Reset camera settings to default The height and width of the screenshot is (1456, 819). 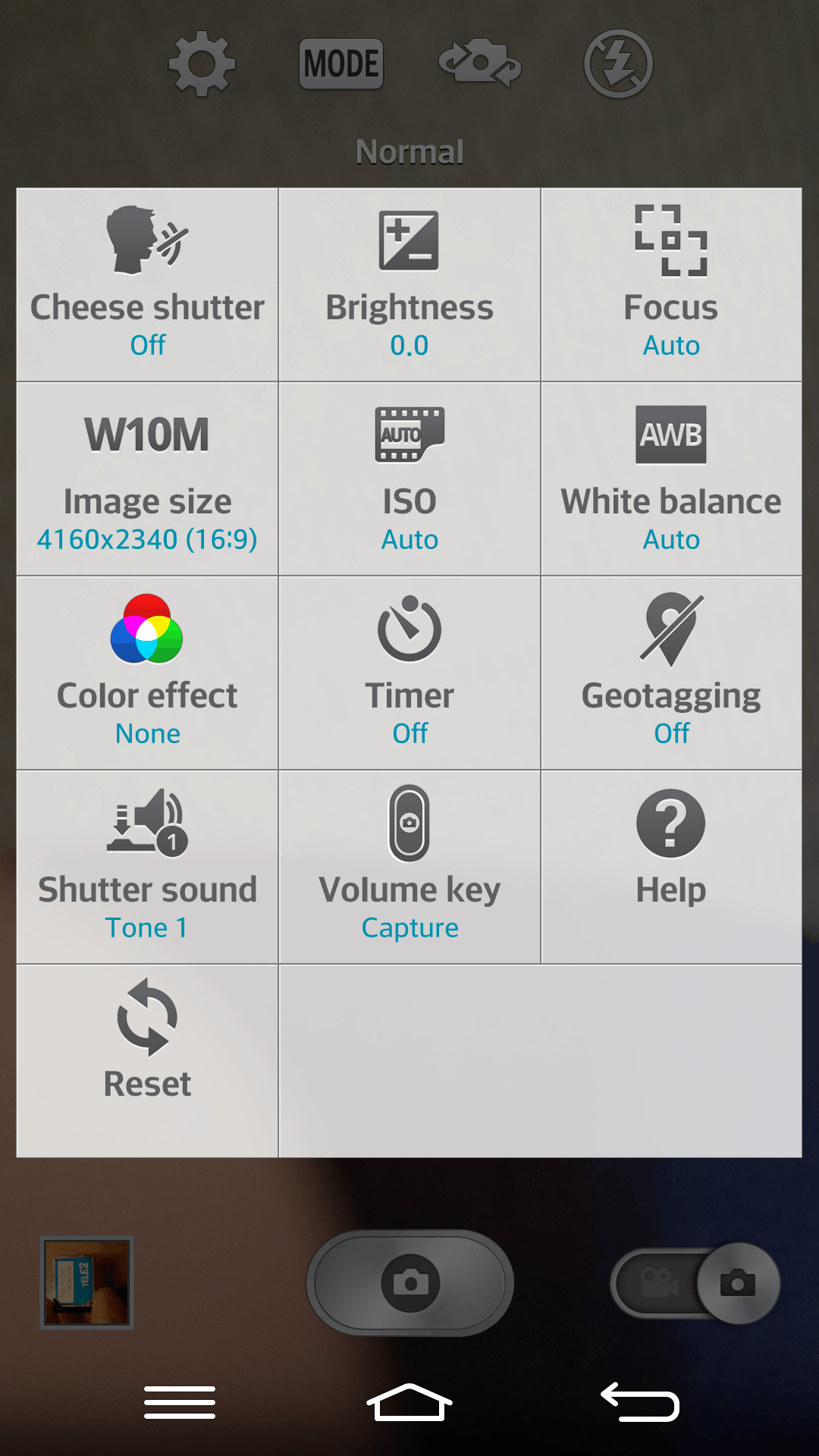[147, 1060]
